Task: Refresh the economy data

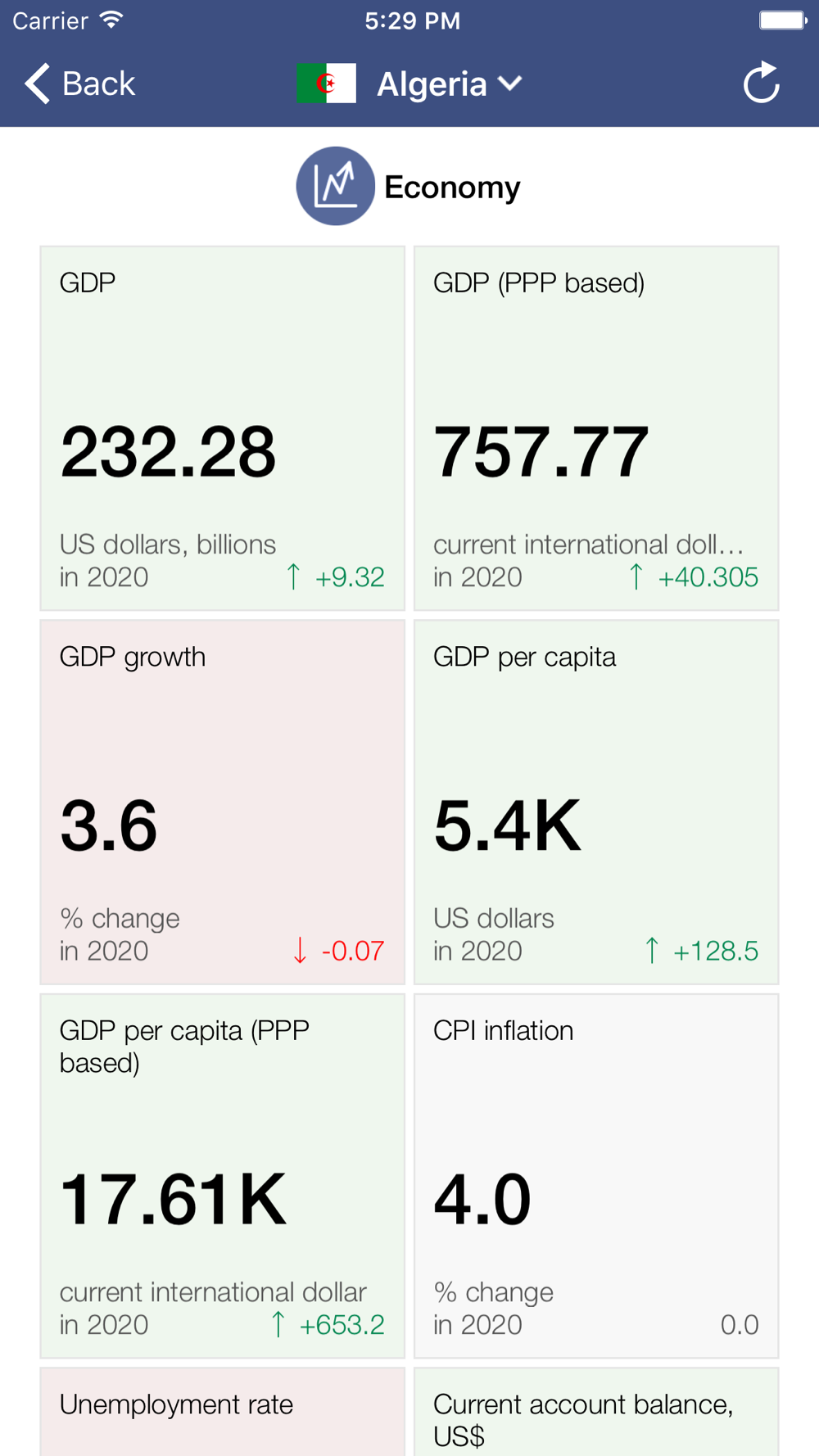Action: (761, 83)
